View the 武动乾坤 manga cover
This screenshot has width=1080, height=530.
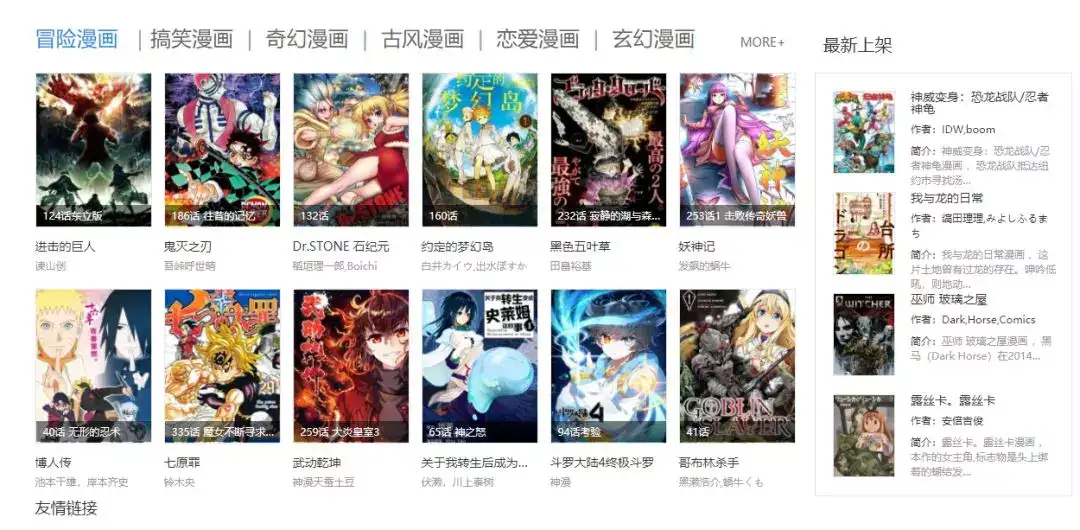click(x=351, y=366)
